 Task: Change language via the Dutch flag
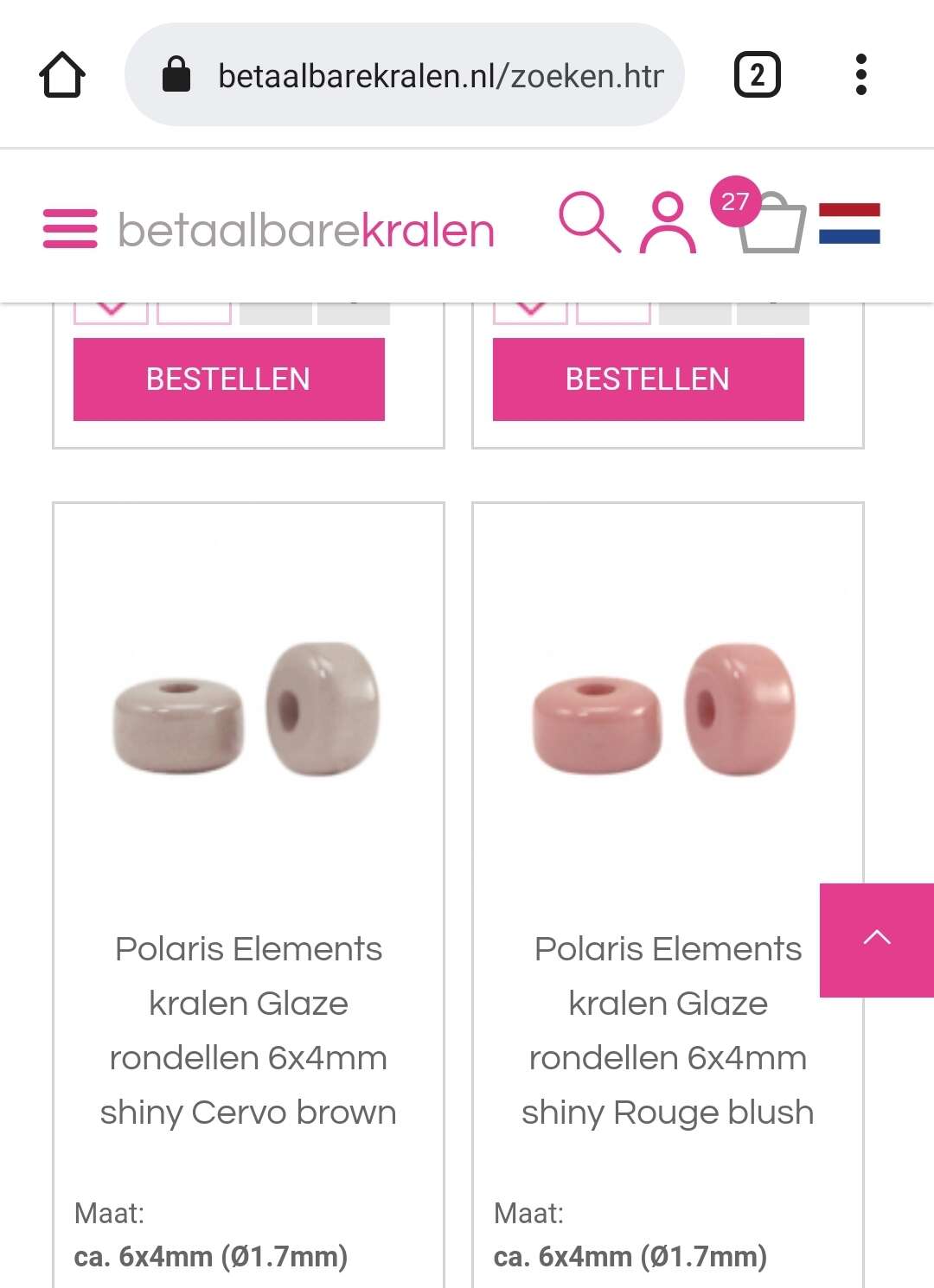tap(849, 224)
